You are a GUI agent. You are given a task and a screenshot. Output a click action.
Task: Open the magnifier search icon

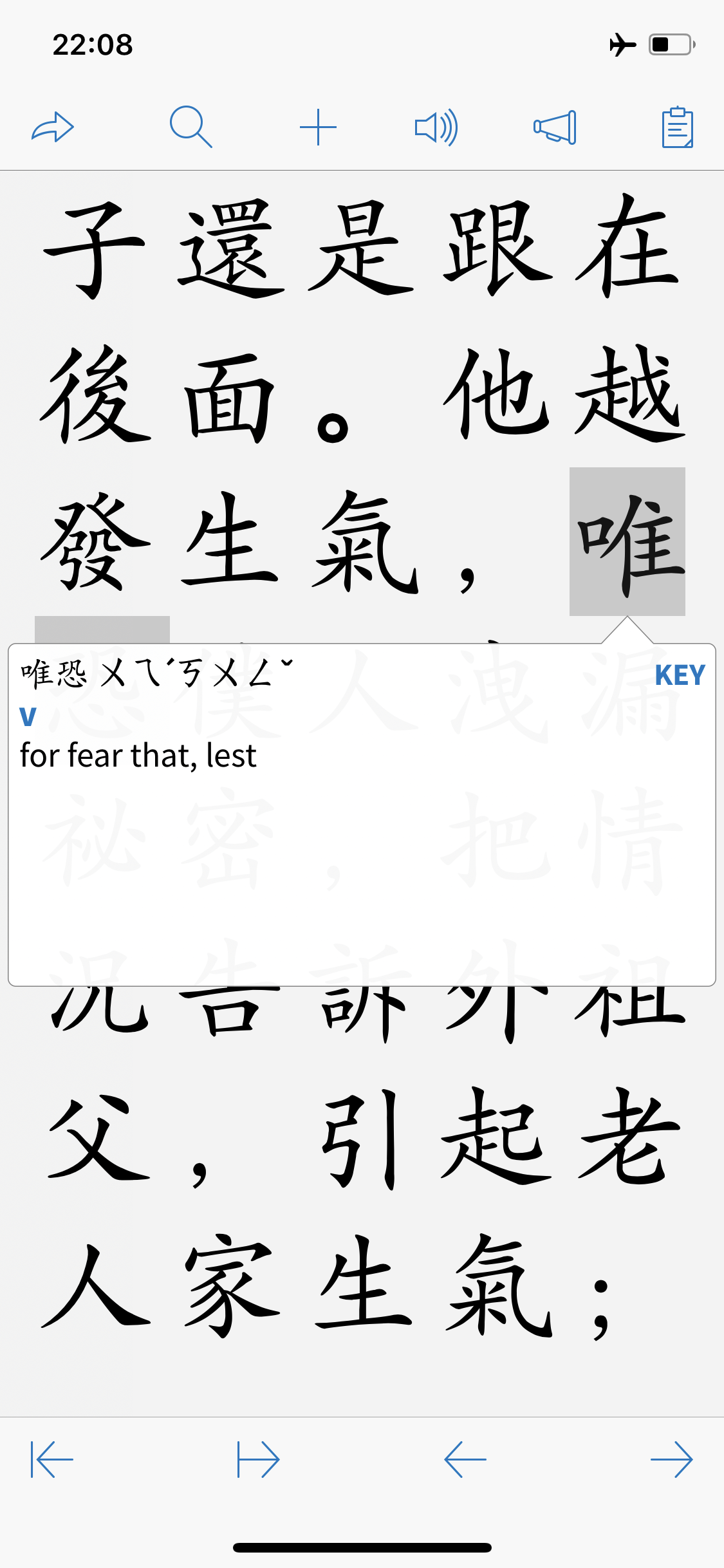(x=190, y=127)
